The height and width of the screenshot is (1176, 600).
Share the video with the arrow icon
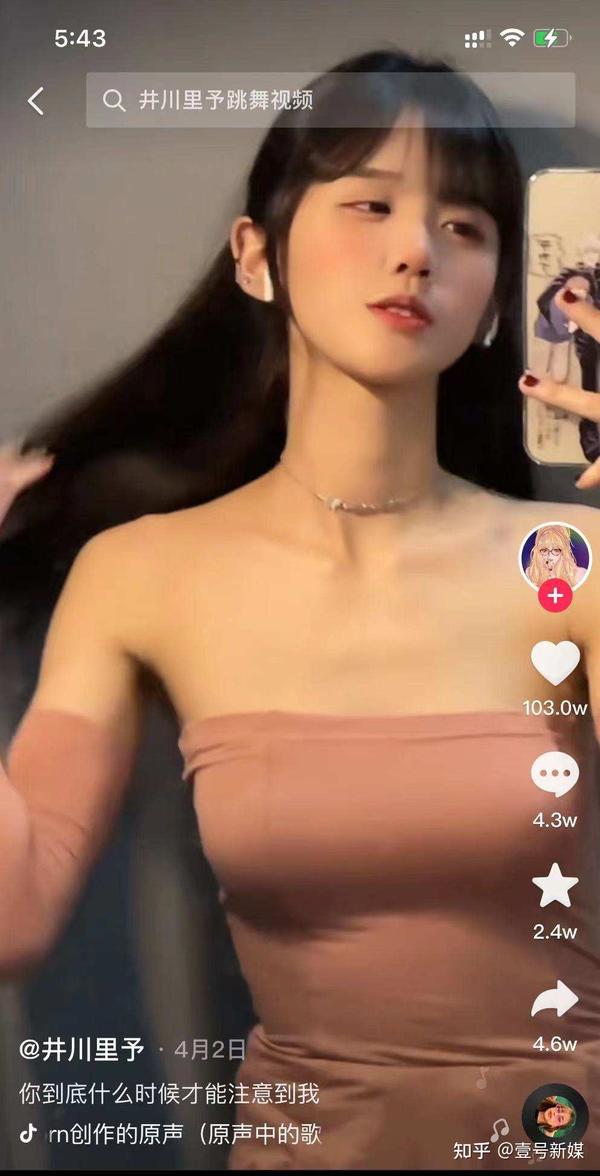click(555, 999)
